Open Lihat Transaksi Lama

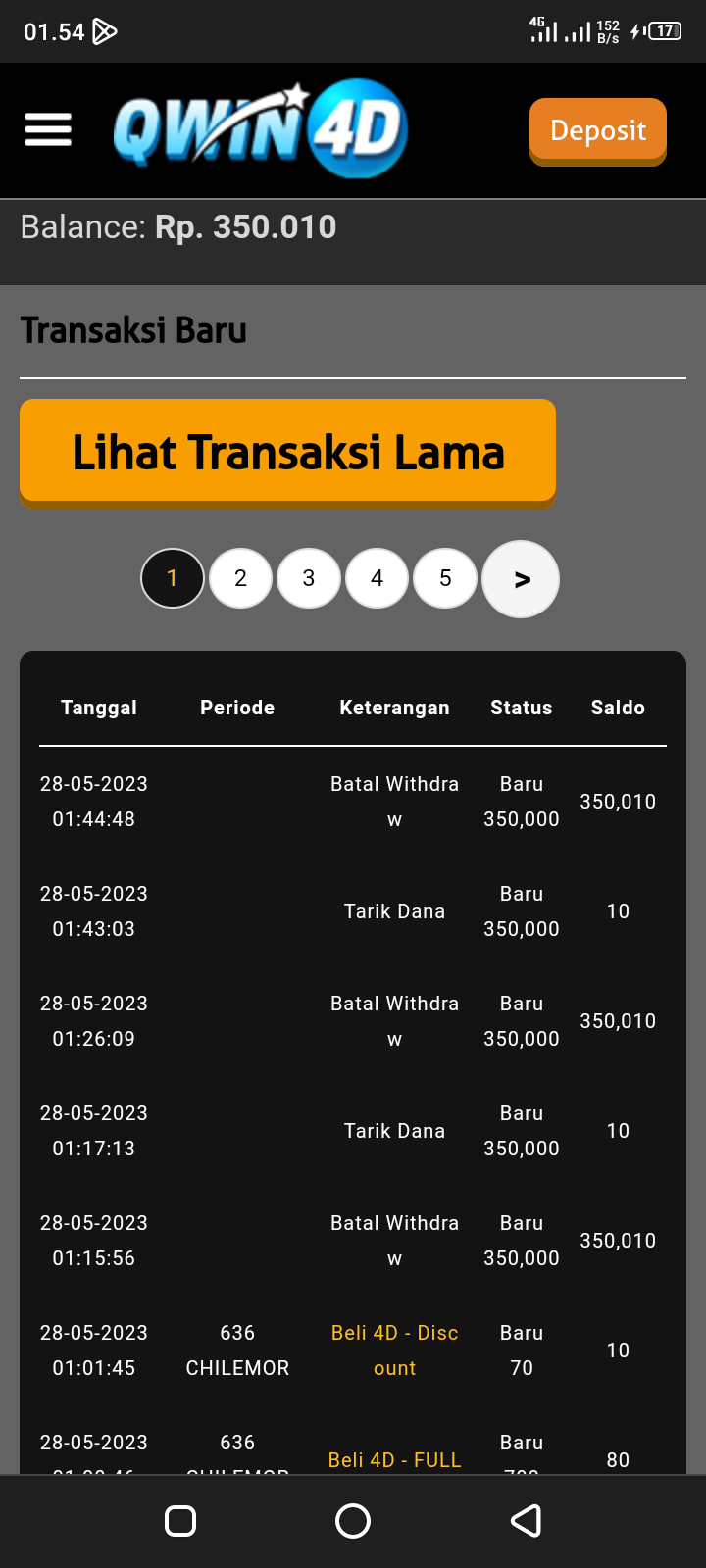click(x=287, y=453)
